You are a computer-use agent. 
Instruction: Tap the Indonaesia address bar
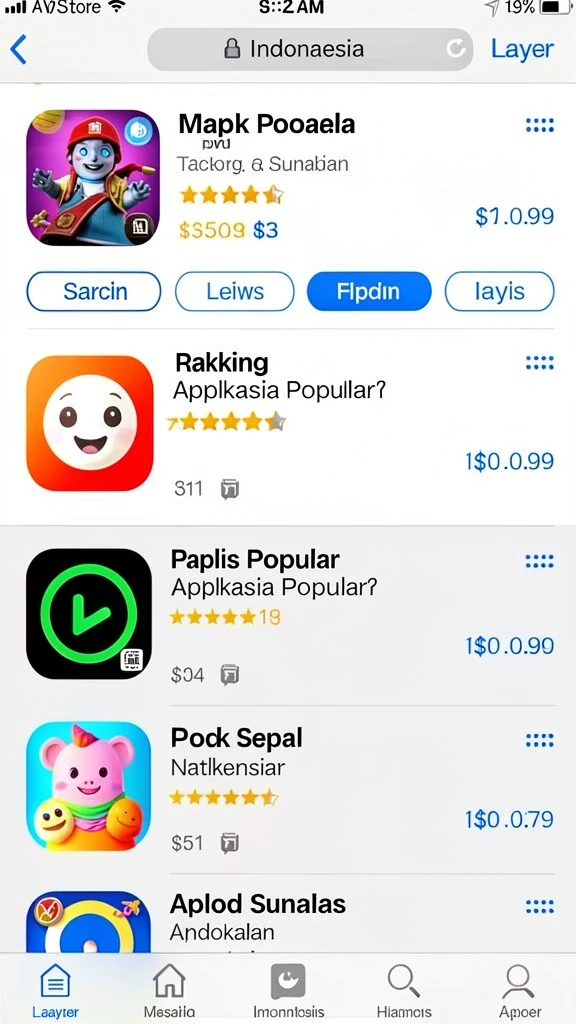[310, 49]
